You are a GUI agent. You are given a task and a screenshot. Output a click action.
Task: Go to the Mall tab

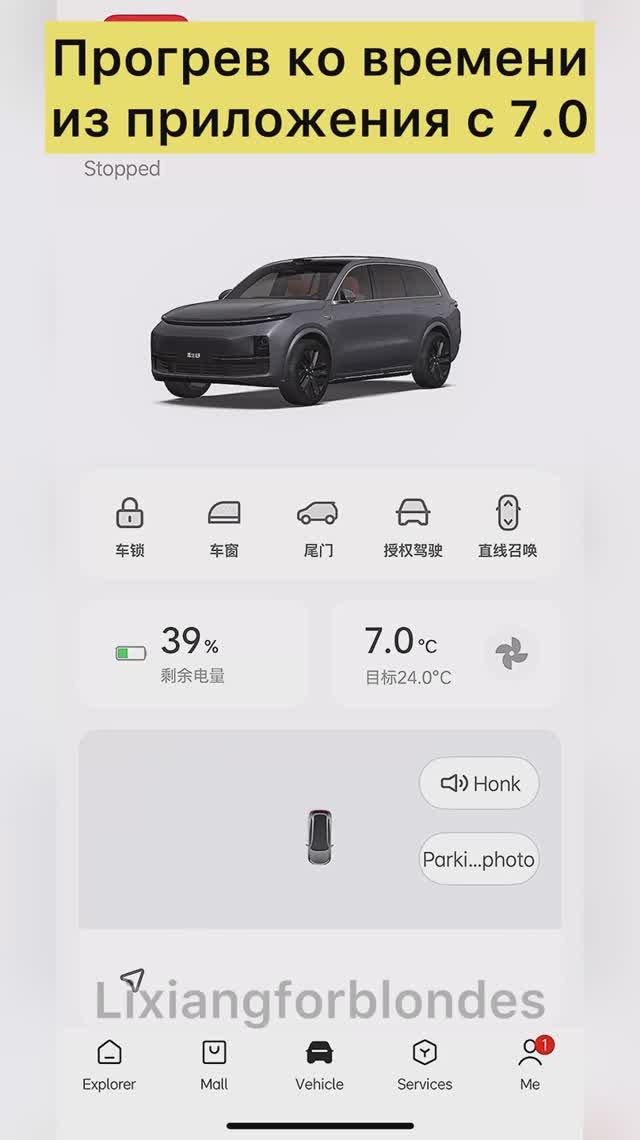[x=214, y=1064]
